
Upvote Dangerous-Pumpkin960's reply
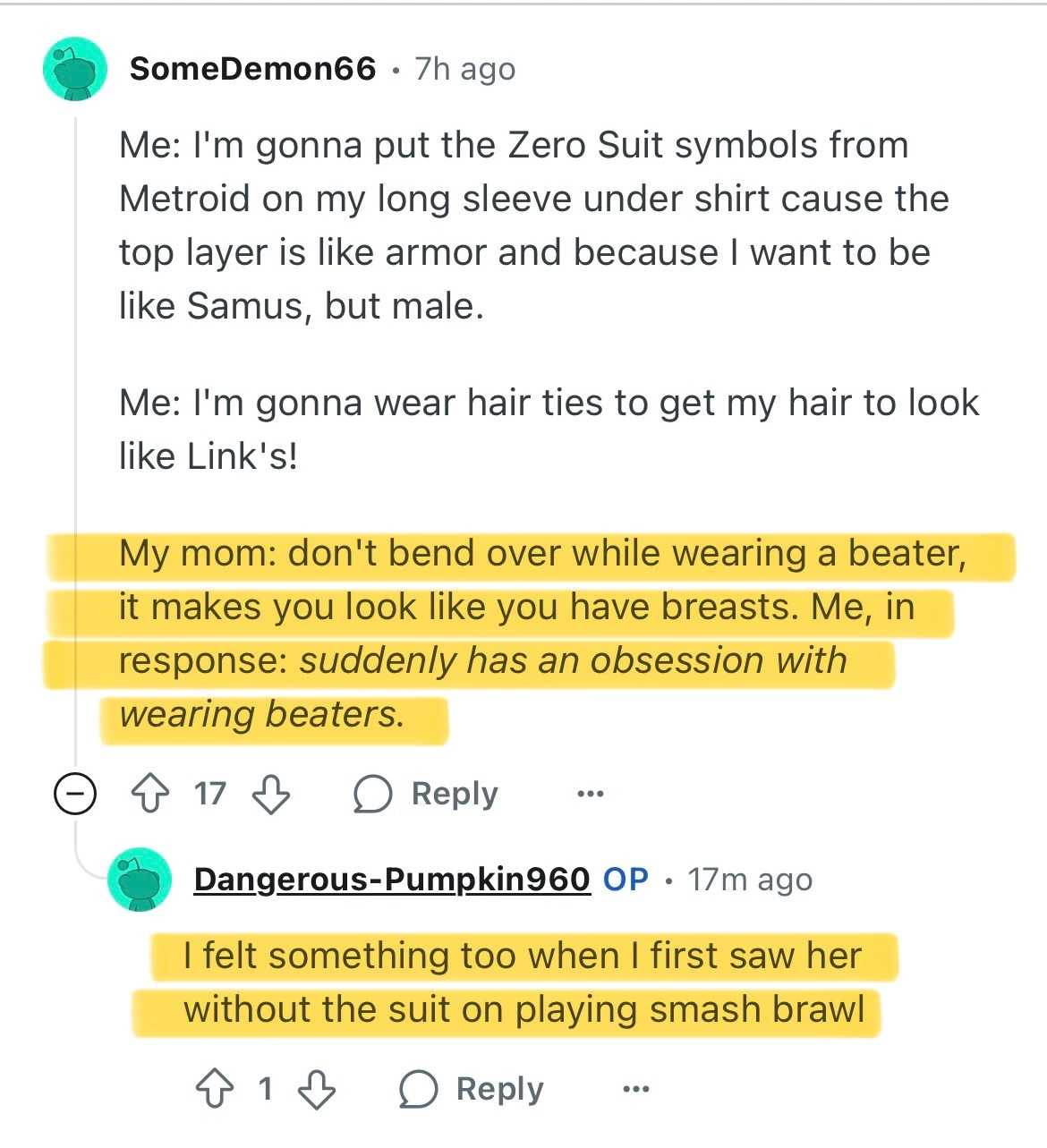[x=215, y=1089]
